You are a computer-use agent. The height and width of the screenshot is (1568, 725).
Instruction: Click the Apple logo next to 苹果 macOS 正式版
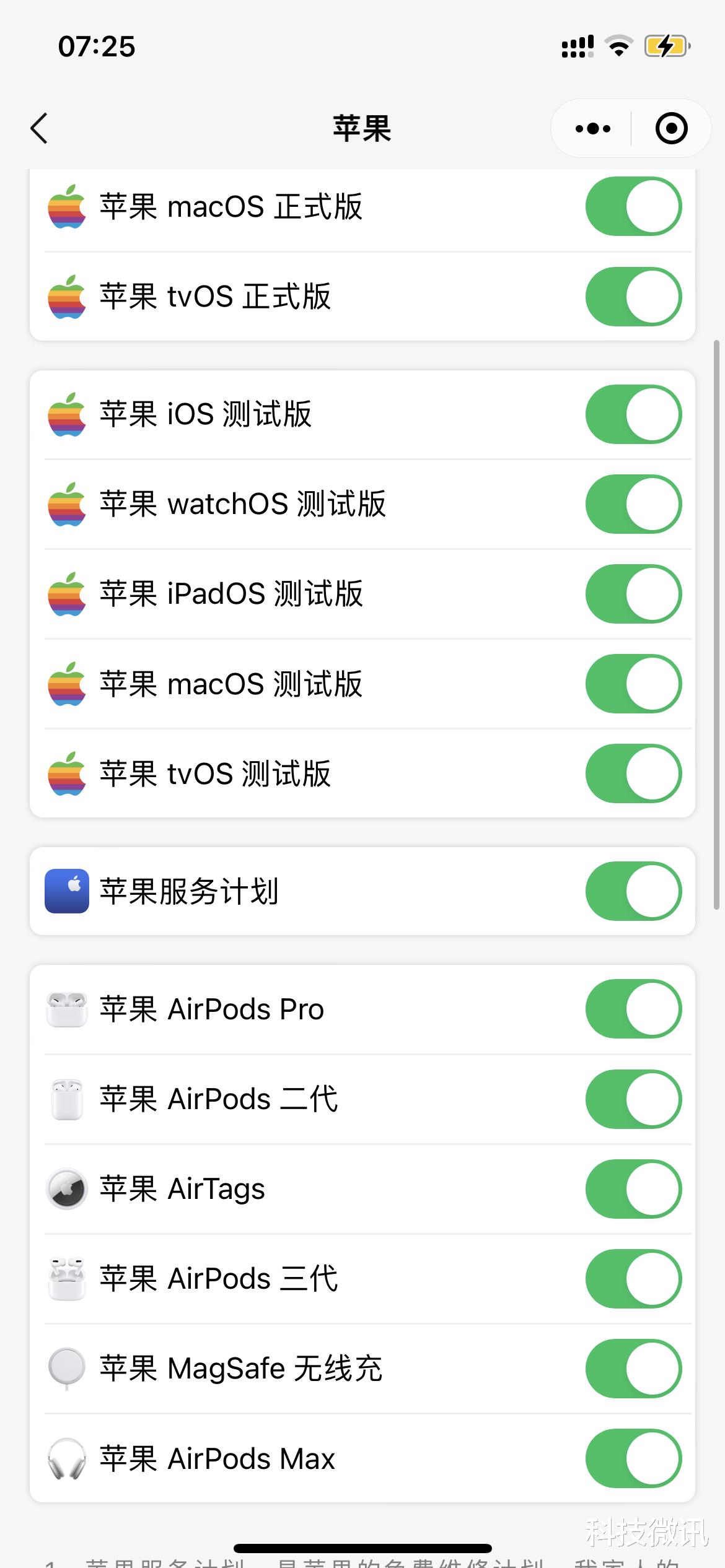pyautogui.click(x=67, y=207)
